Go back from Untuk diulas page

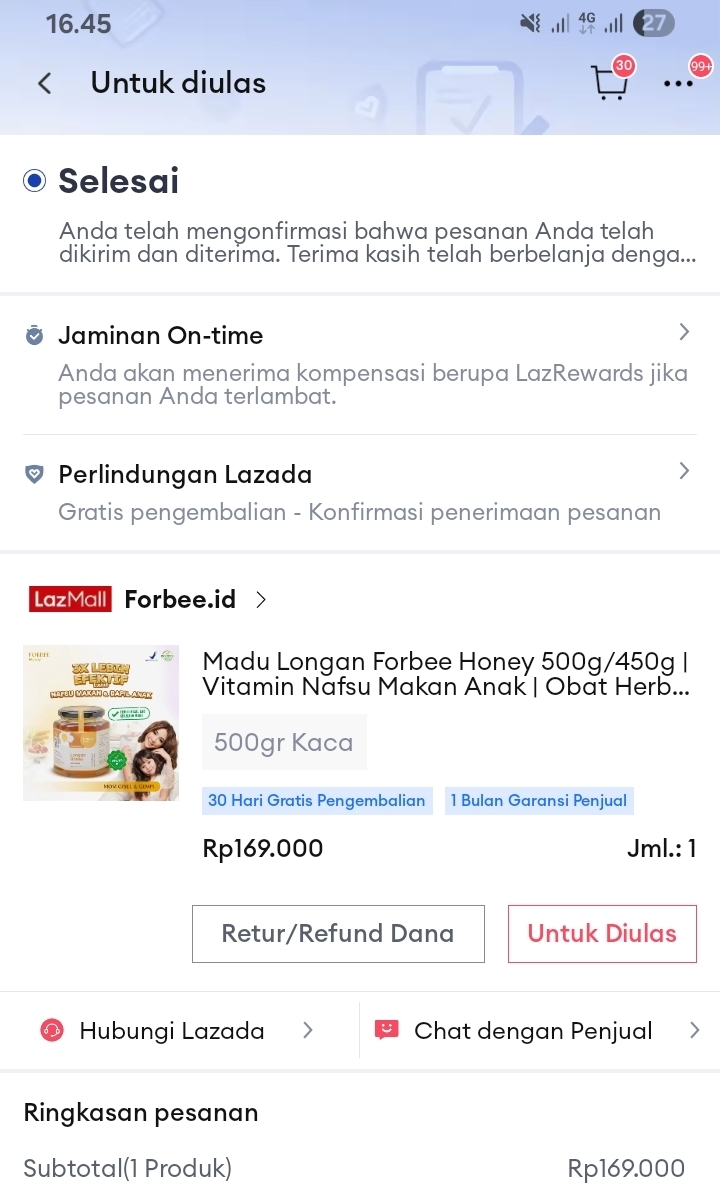coord(44,83)
